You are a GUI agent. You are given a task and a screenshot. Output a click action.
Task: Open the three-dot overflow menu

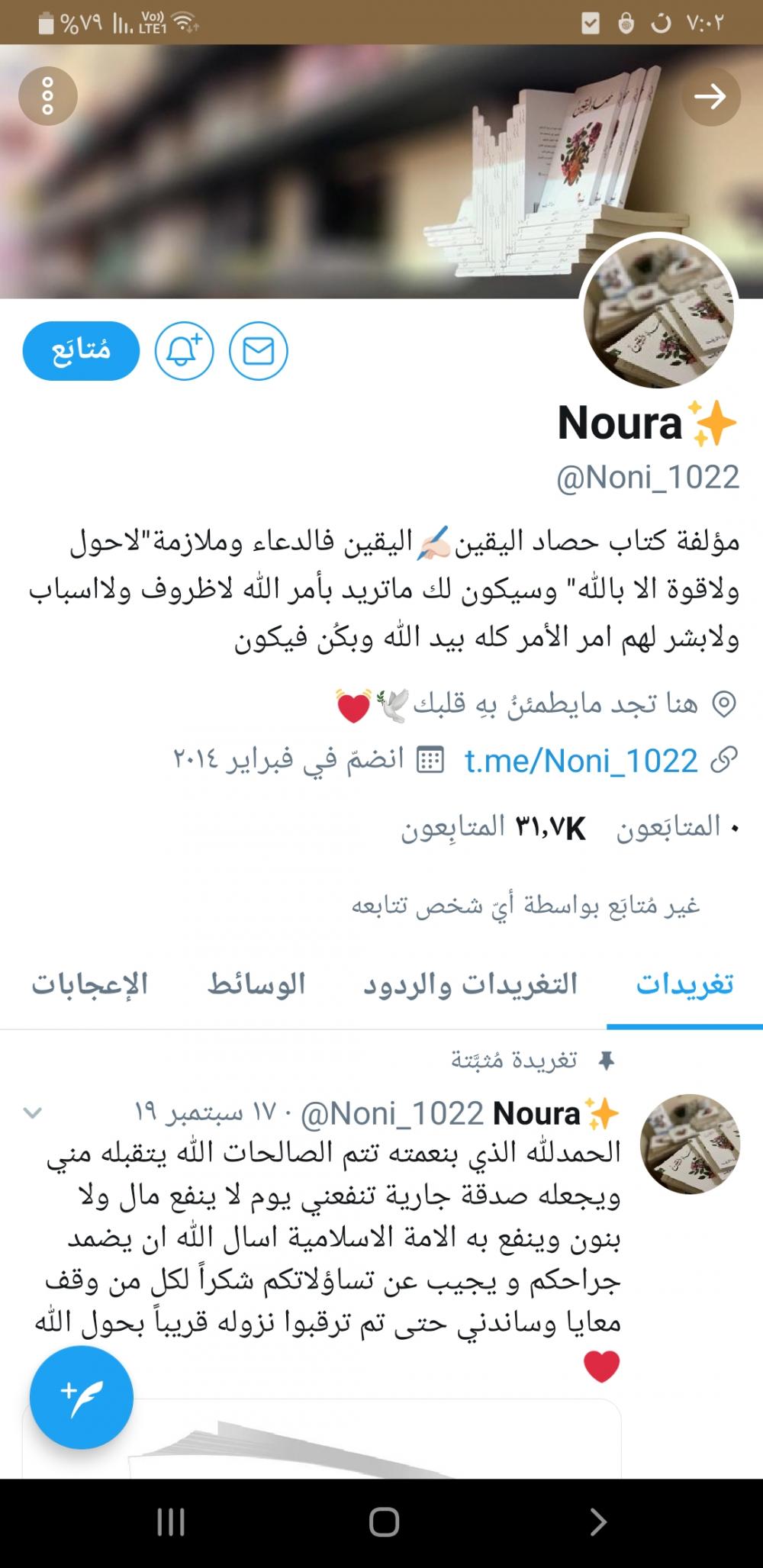pyautogui.click(x=48, y=97)
